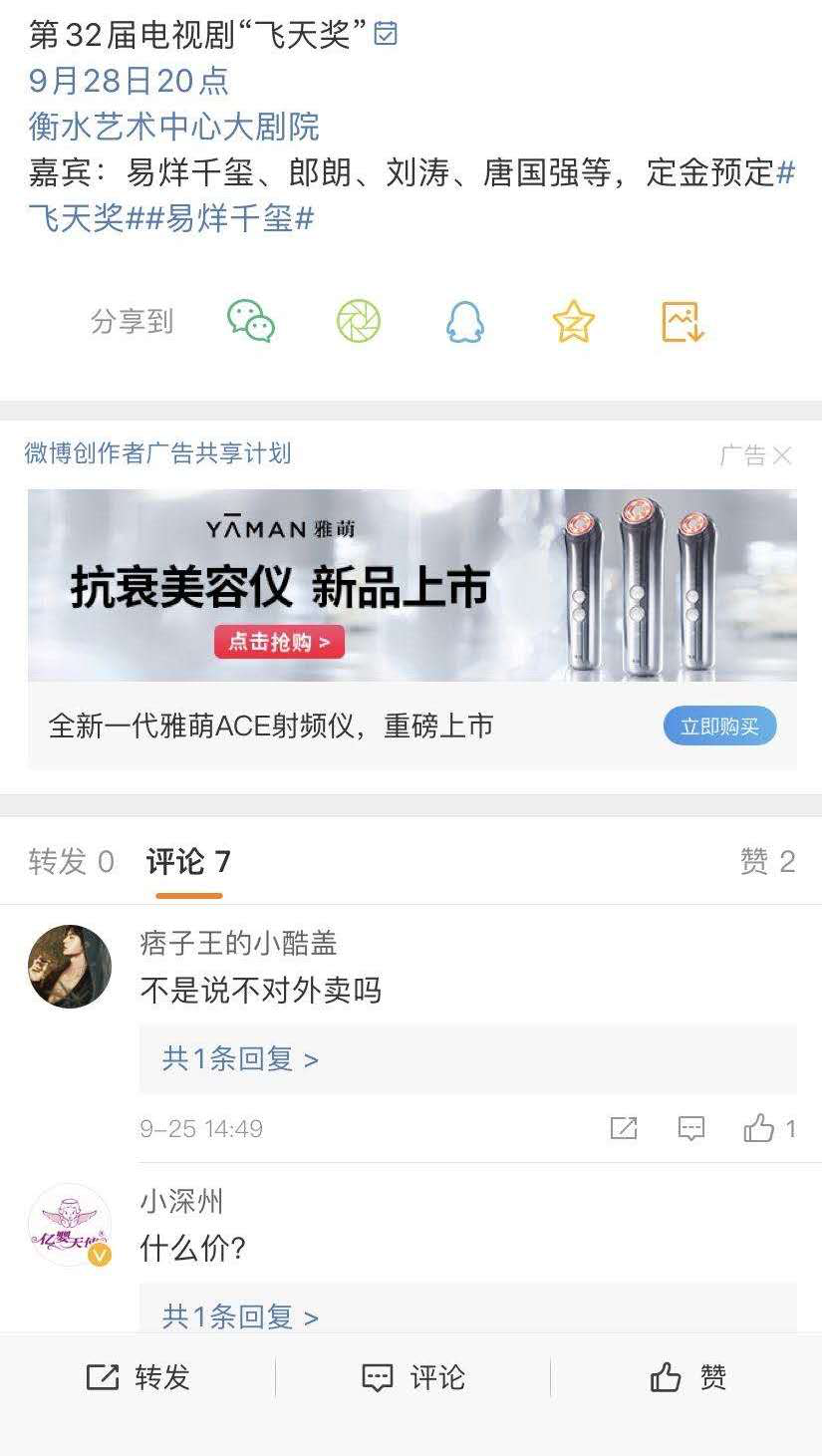Save the post as an image
Image resolution: width=822 pixels, height=1456 pixels.
[683, 322]
